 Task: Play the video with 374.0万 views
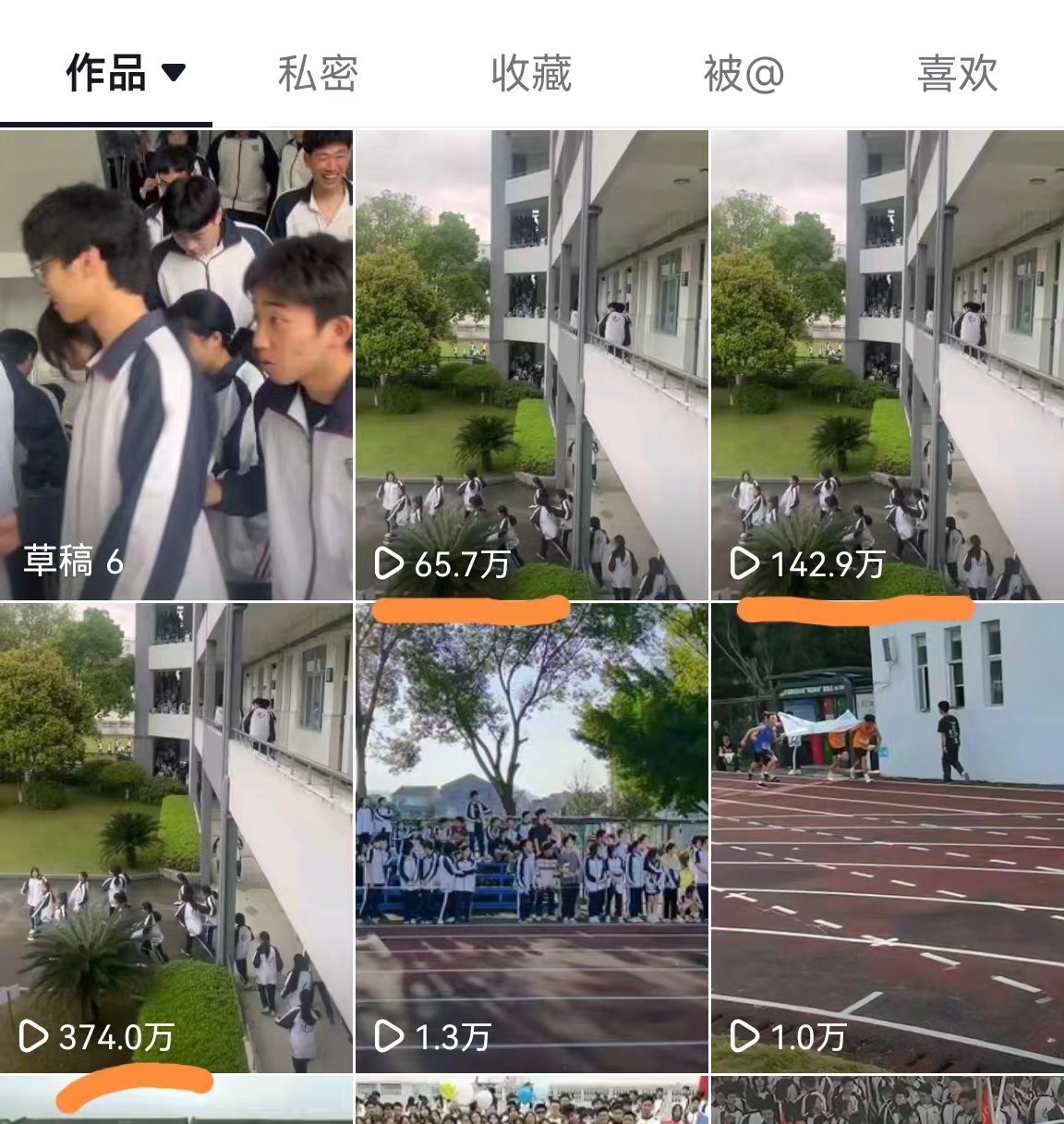pyautogui.click(x=175, y=837)
